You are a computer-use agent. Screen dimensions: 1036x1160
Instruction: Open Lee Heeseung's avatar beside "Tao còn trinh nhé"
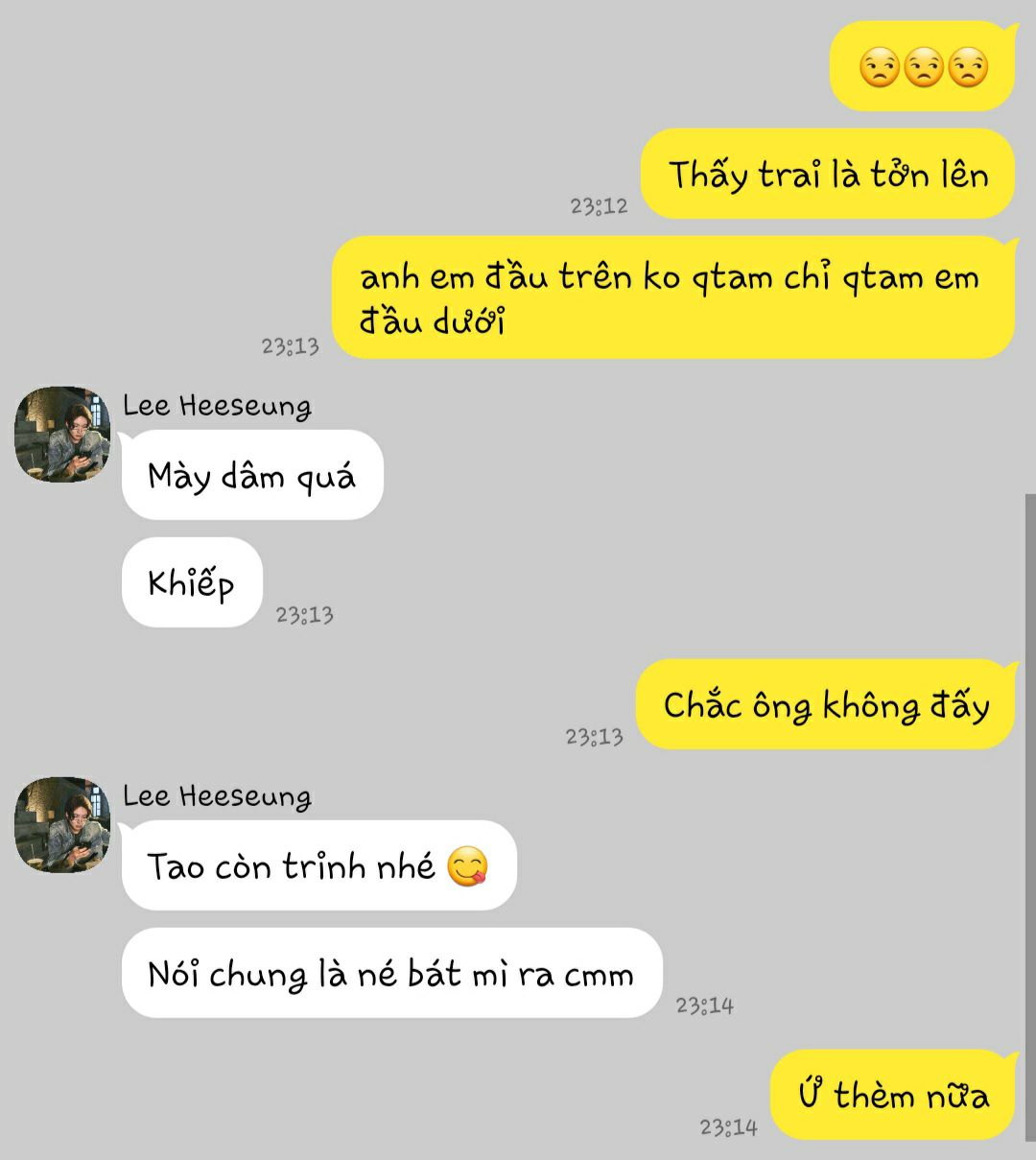pos(62,825)
